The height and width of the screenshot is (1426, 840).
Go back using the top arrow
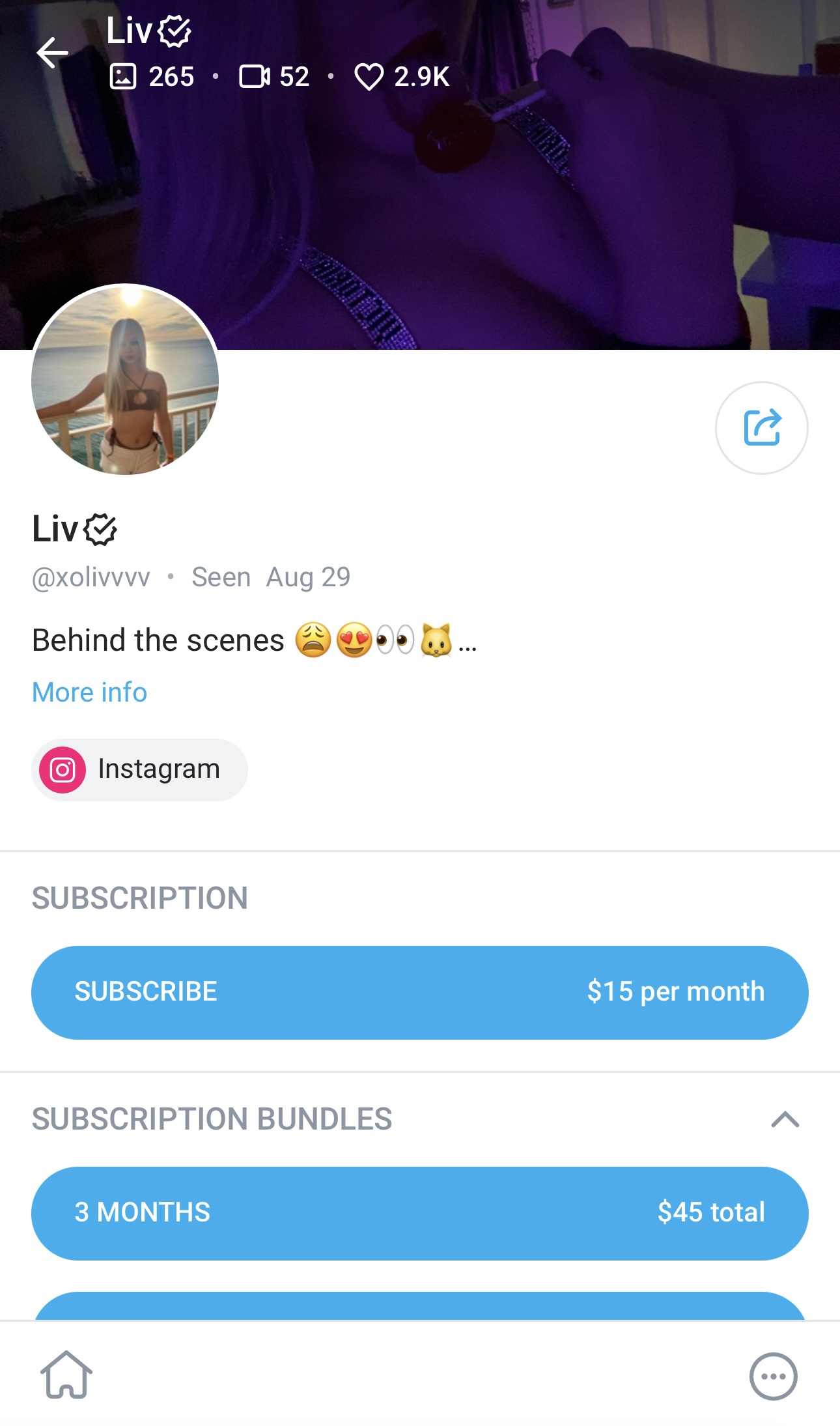click(x=53, y=53)
